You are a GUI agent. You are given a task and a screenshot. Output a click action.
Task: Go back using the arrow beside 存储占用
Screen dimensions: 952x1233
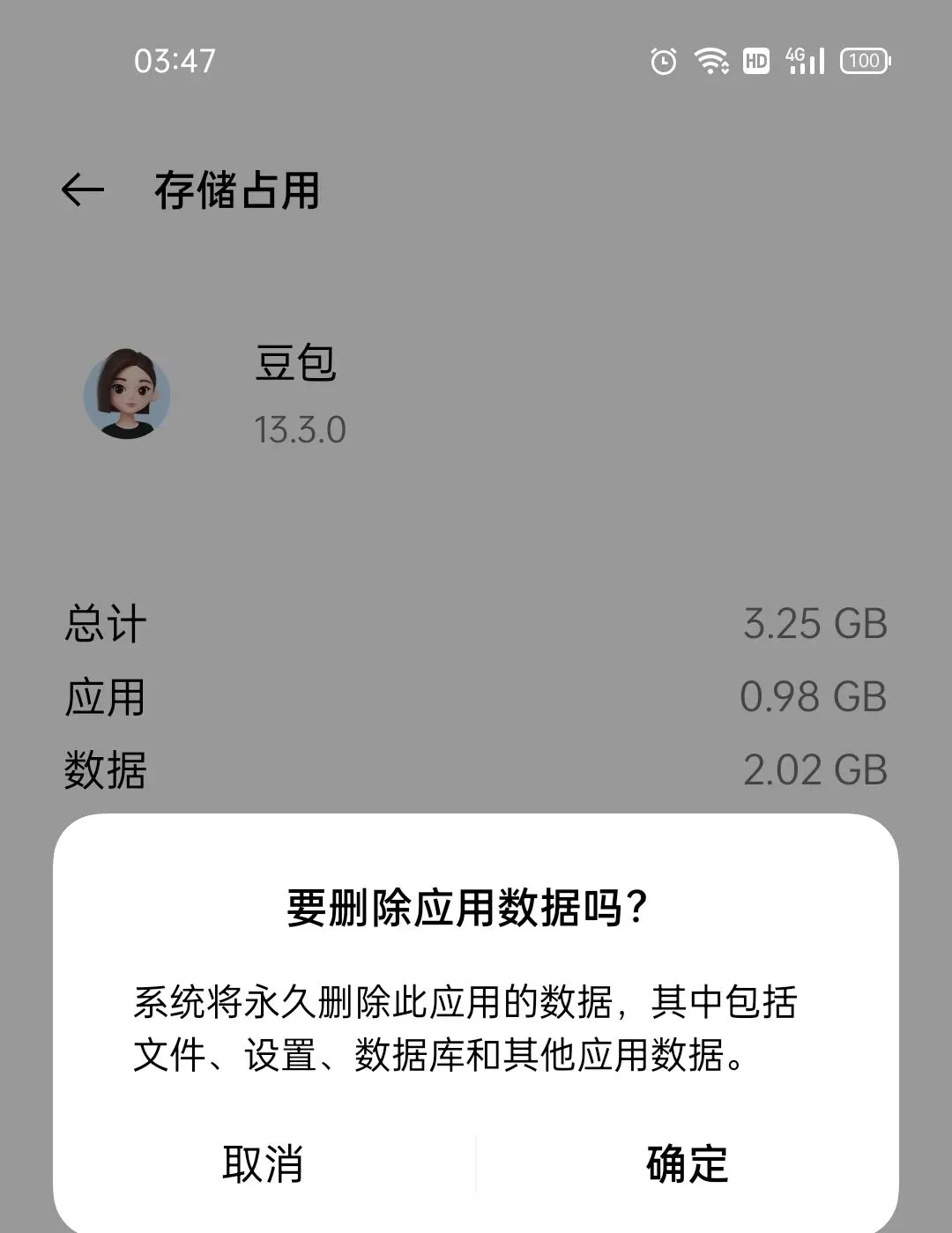pyautogui.click(x=83, y=189)
